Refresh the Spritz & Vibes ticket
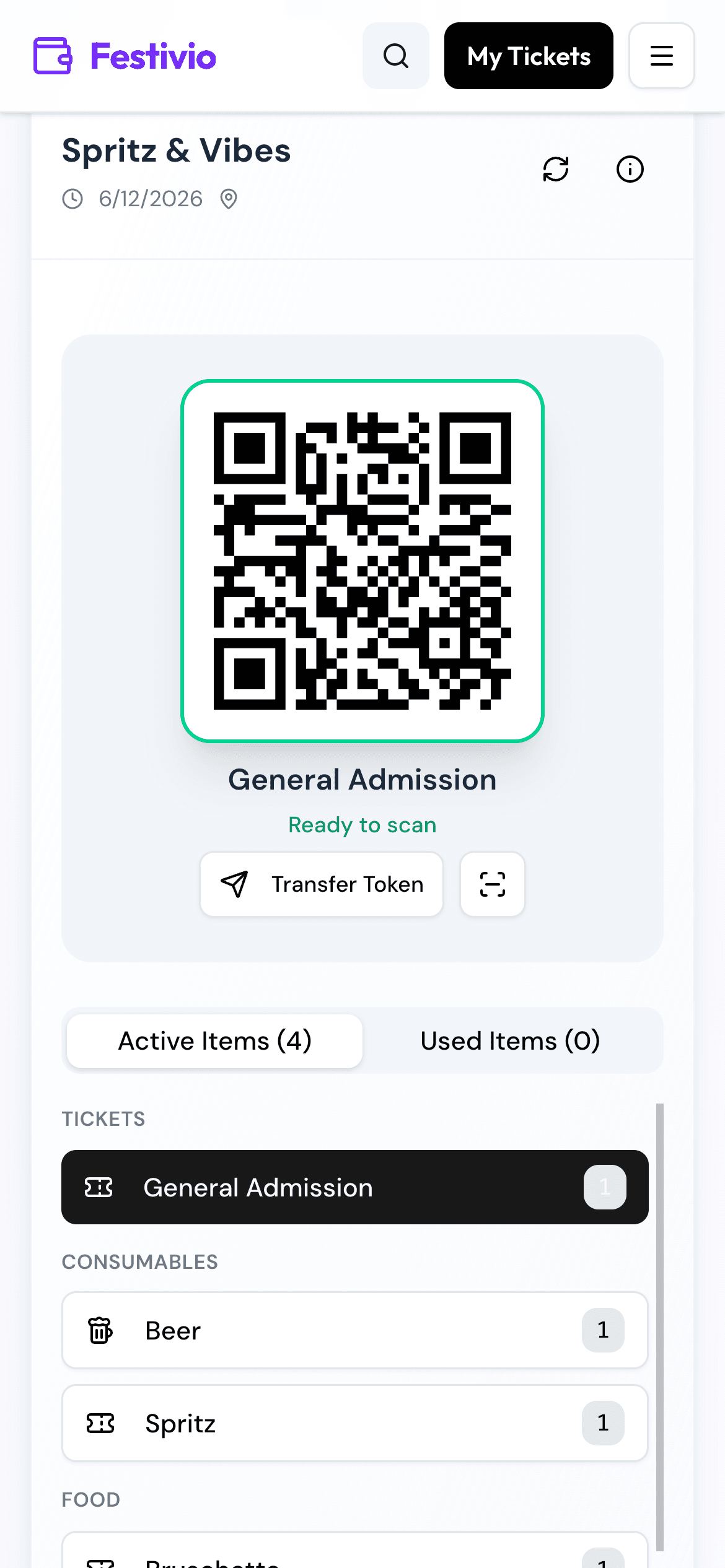This screenshot has width=725, height=1568. (556, 168)
